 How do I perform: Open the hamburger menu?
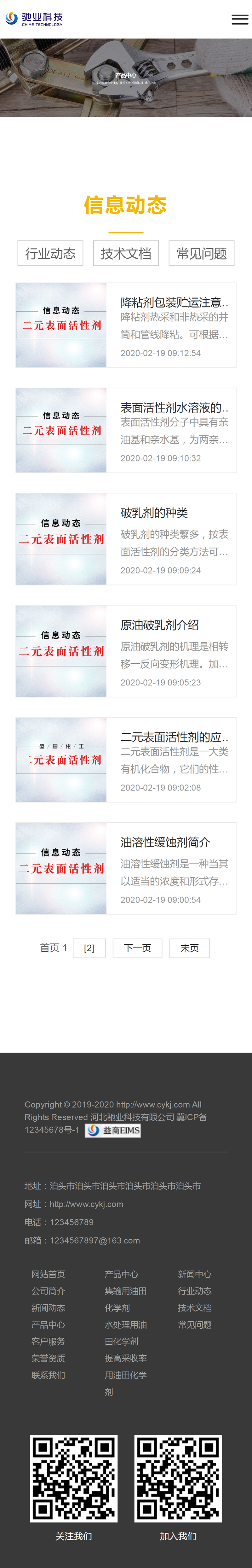click(x=240, y=19)
